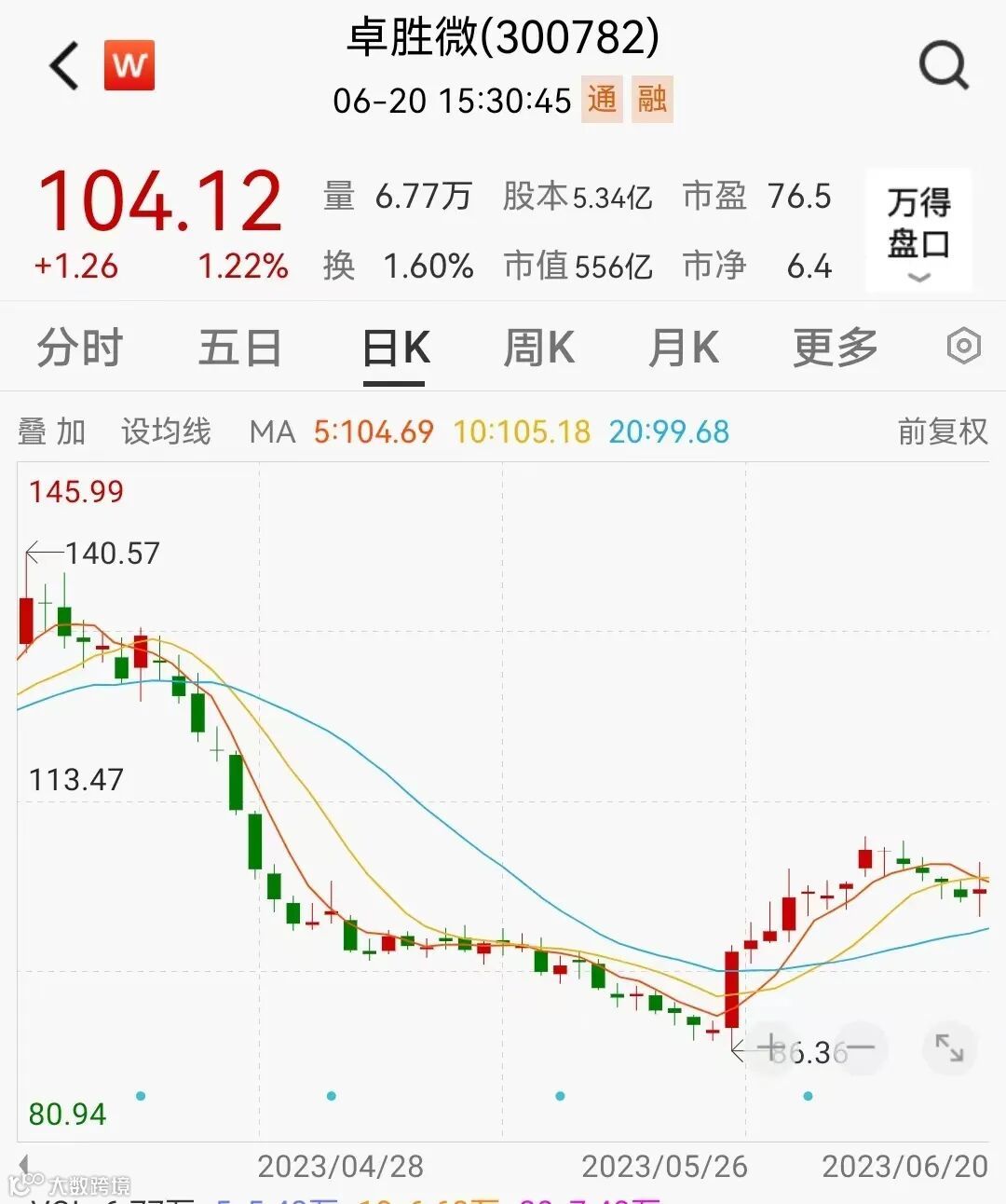Expand the 万得盘口 panel
This screenshot has width=1006, height=1204.
(918, 231)
